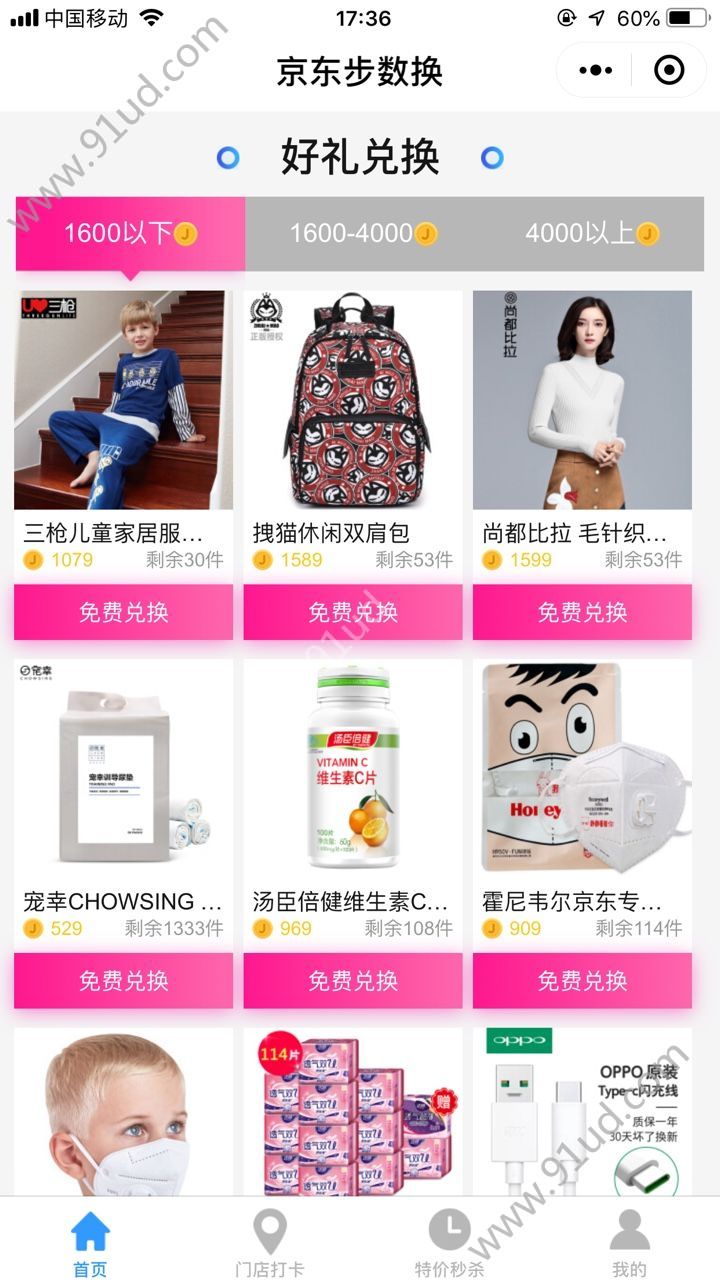720x1280 pixels.
Task: Open the mini program more-options menu
Action: tap(596, 70)
